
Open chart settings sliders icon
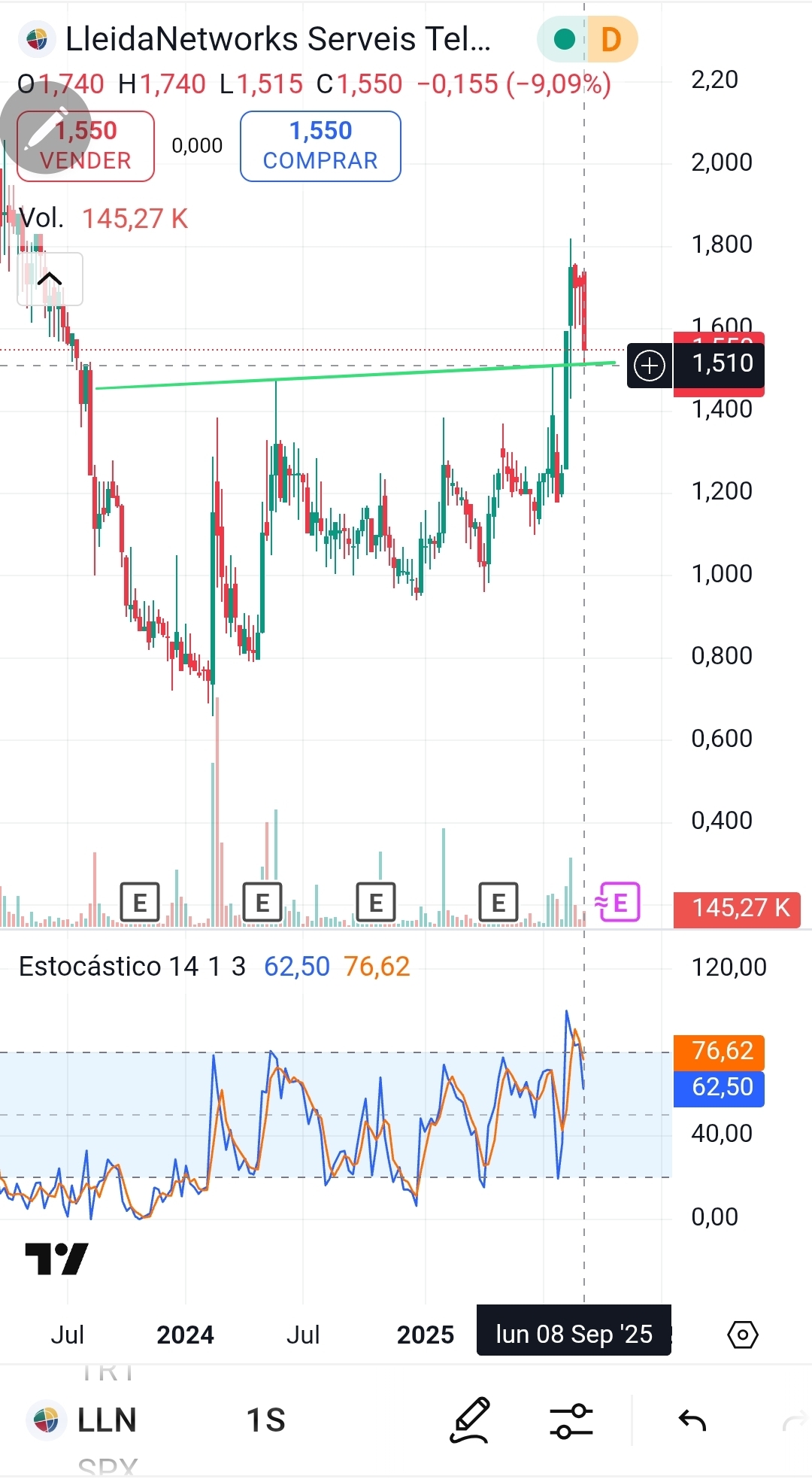571,1420
